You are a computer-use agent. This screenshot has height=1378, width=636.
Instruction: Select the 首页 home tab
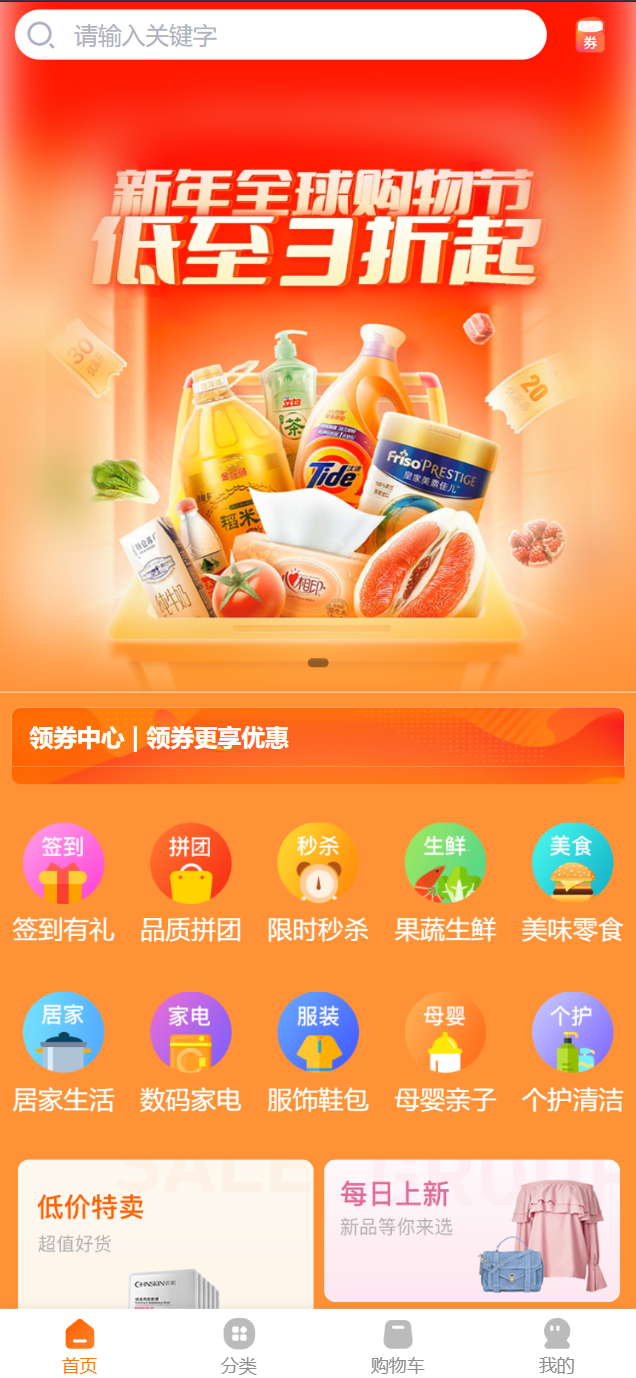[80, 1346]
